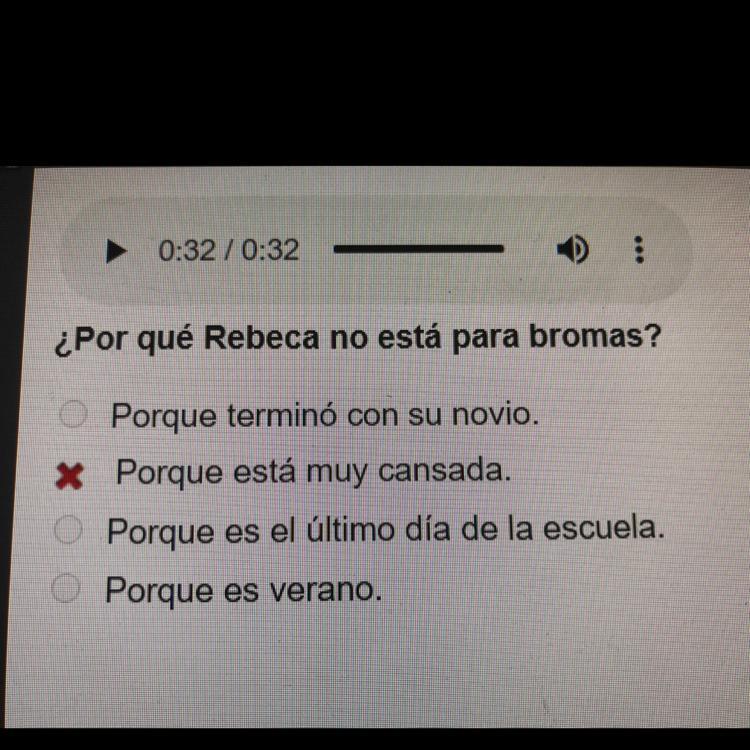Pick 'Porque es el último día de la escuela'
750x750 pixels.
click(68, 533)
